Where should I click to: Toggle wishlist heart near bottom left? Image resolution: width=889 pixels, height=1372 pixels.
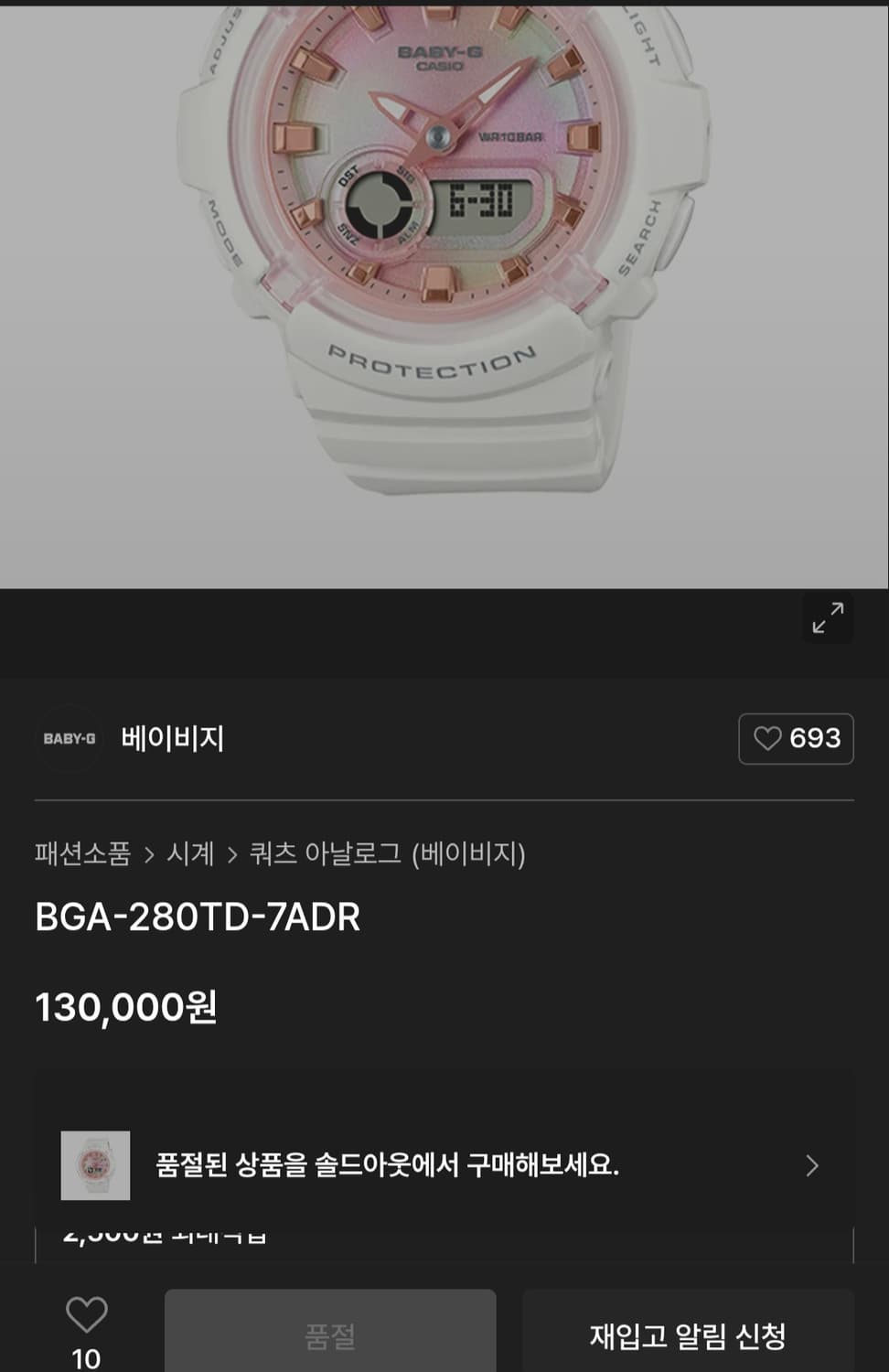pos(87,1315)
